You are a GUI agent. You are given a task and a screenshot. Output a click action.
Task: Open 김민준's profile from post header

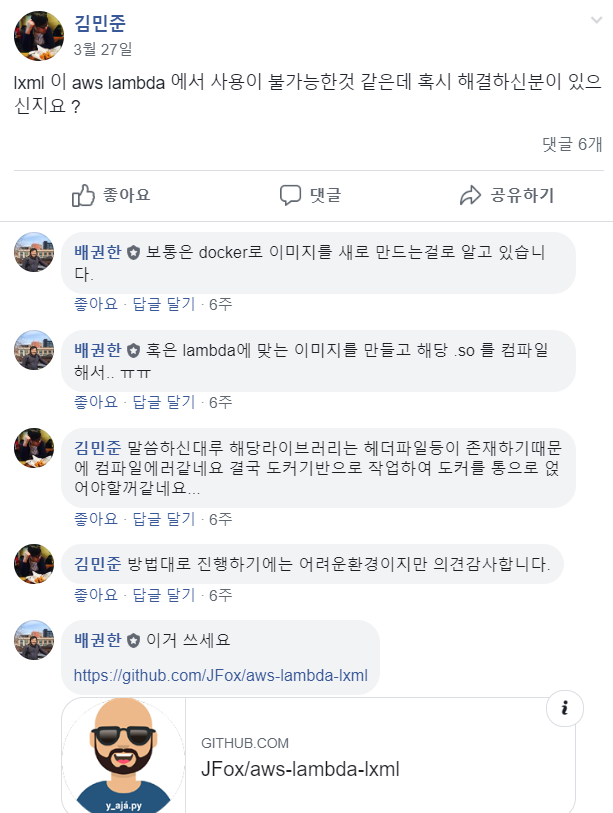pyautogui.click(x=100, y=23)
